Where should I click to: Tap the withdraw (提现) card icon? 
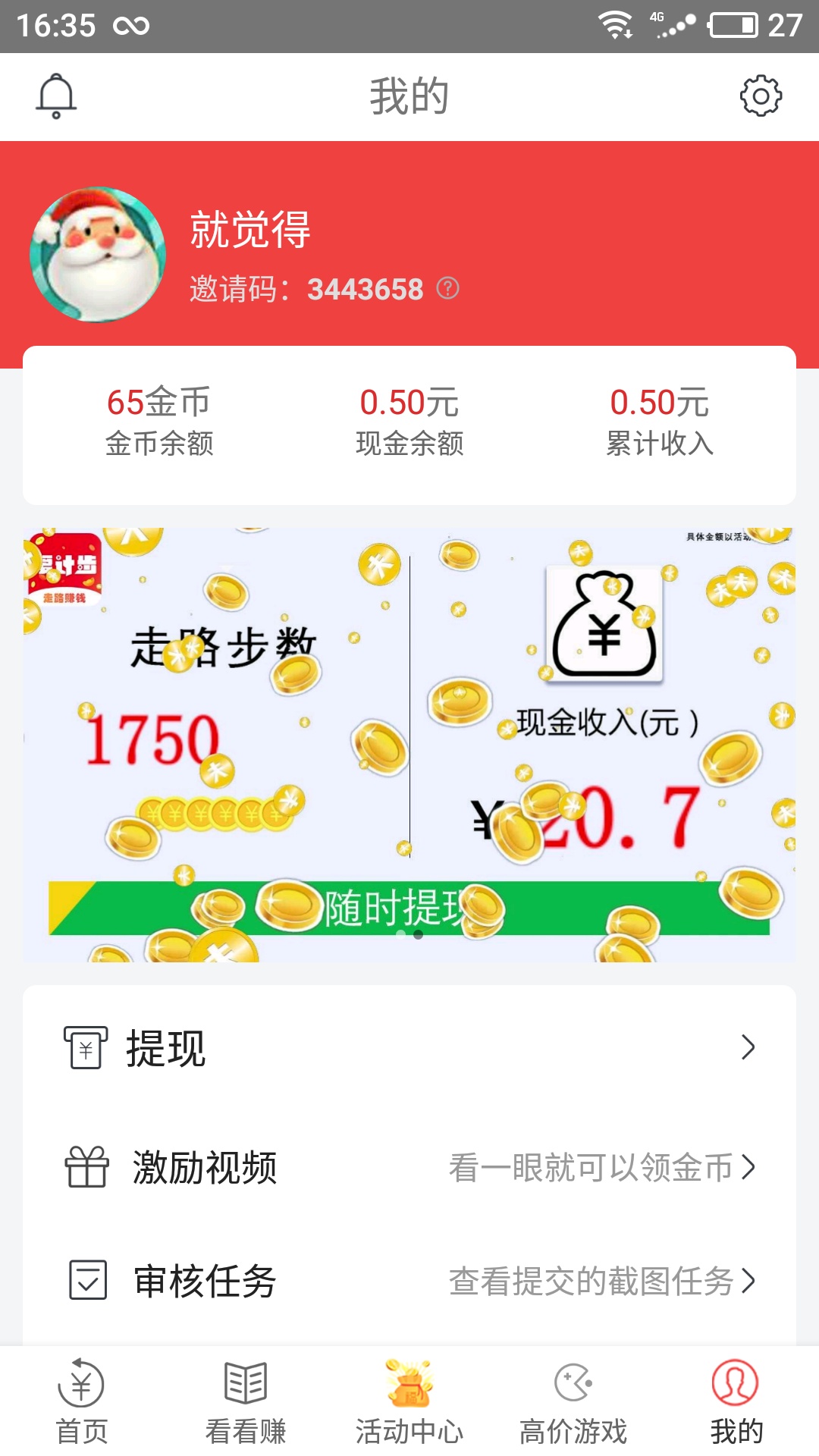click(87, 1046)
